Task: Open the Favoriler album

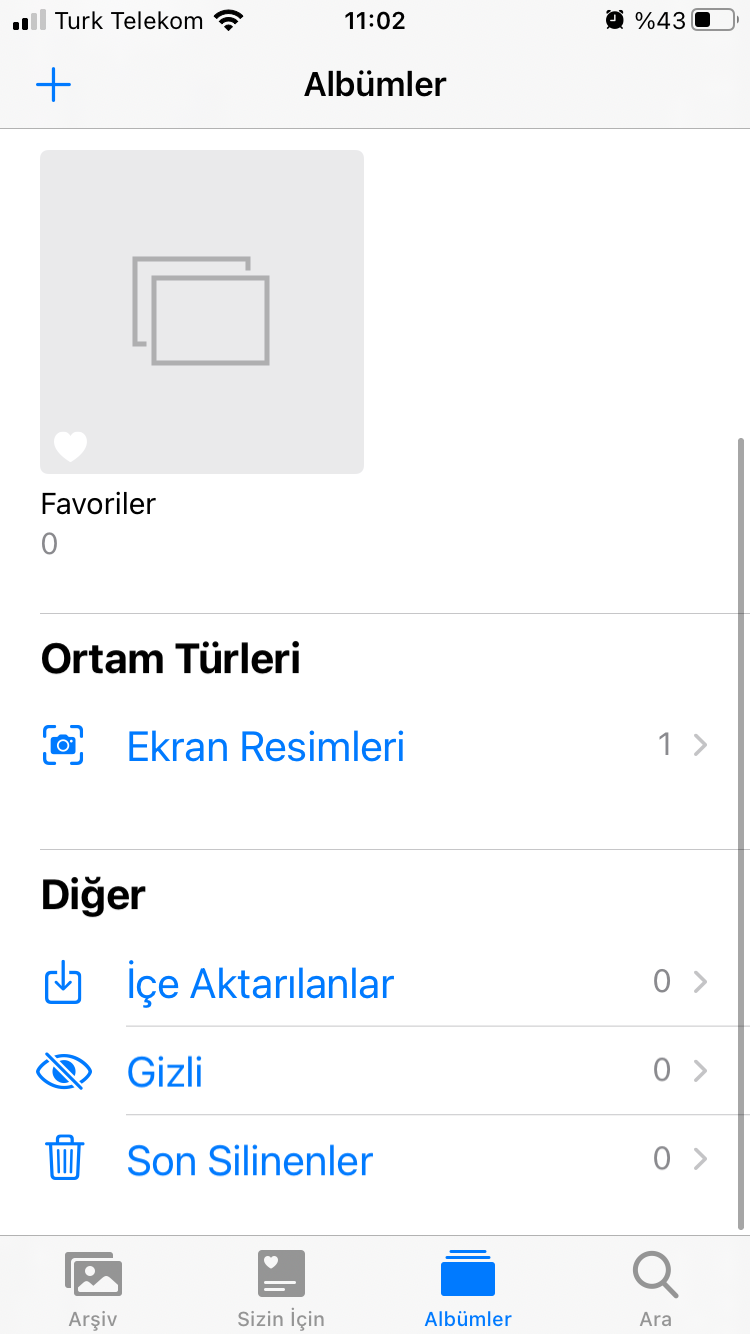Action: (x=201, y=312)
